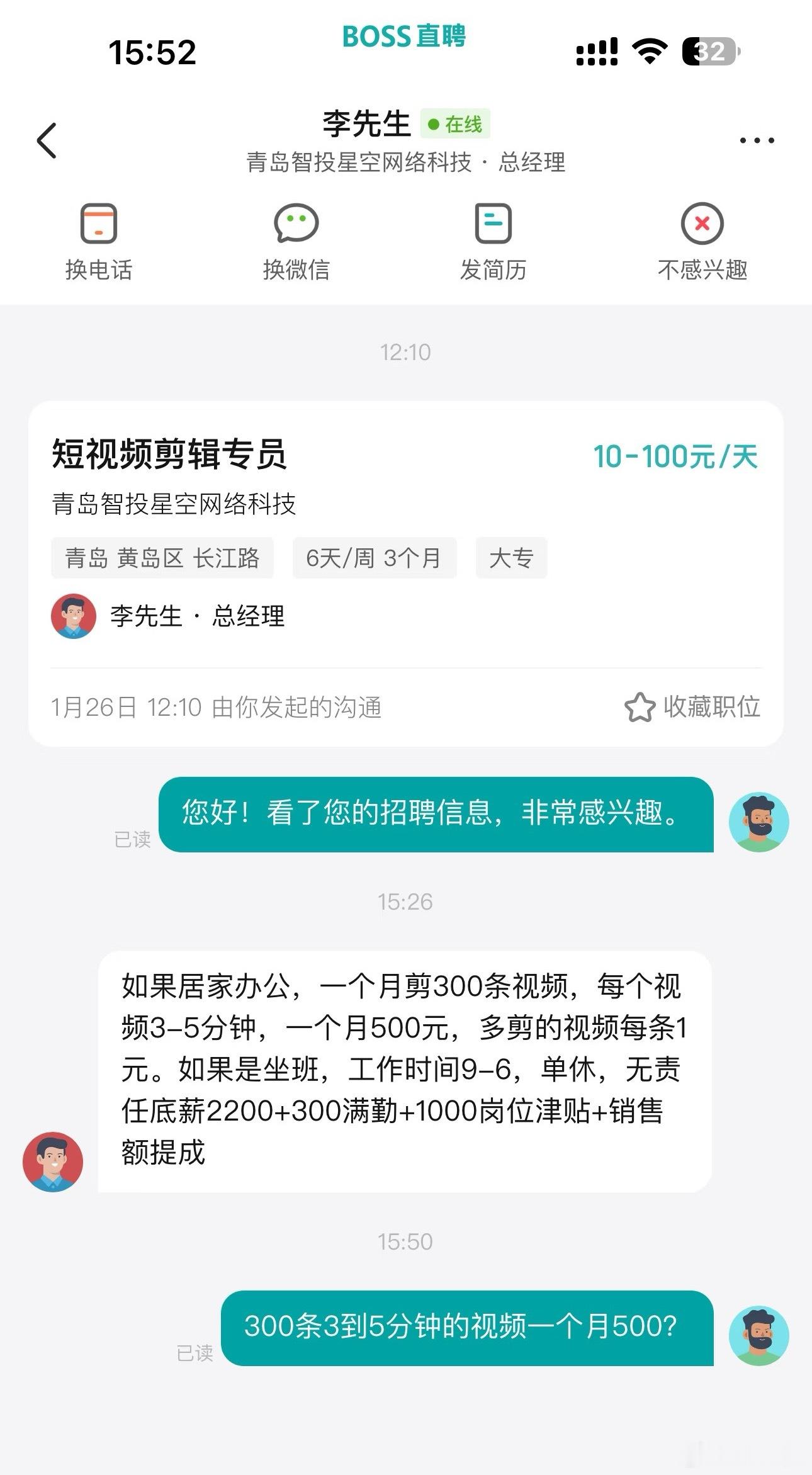Open the 青岛 黄岛区 长江路 location tag

[164, 558]
